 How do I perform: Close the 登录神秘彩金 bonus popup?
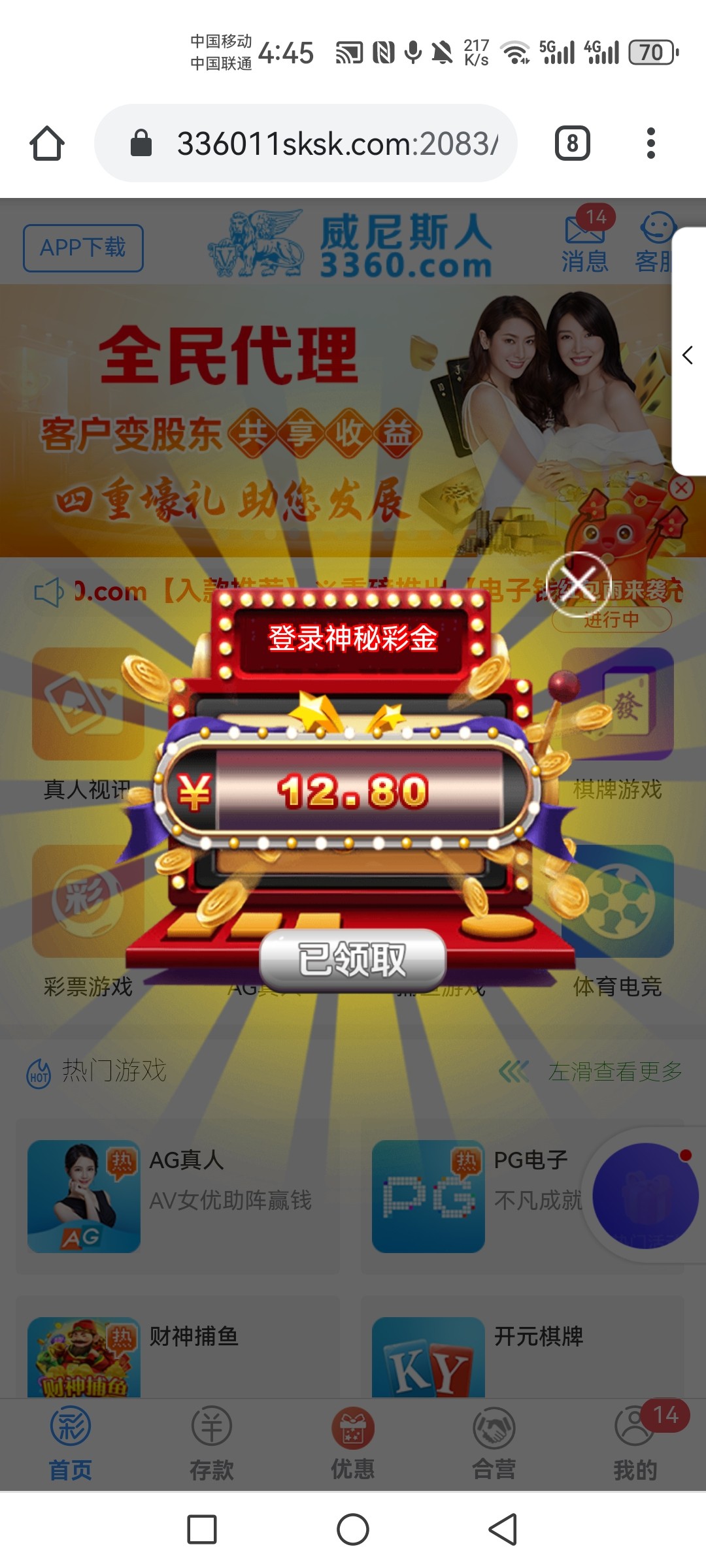pyautogui.click(x=578, y=583)
